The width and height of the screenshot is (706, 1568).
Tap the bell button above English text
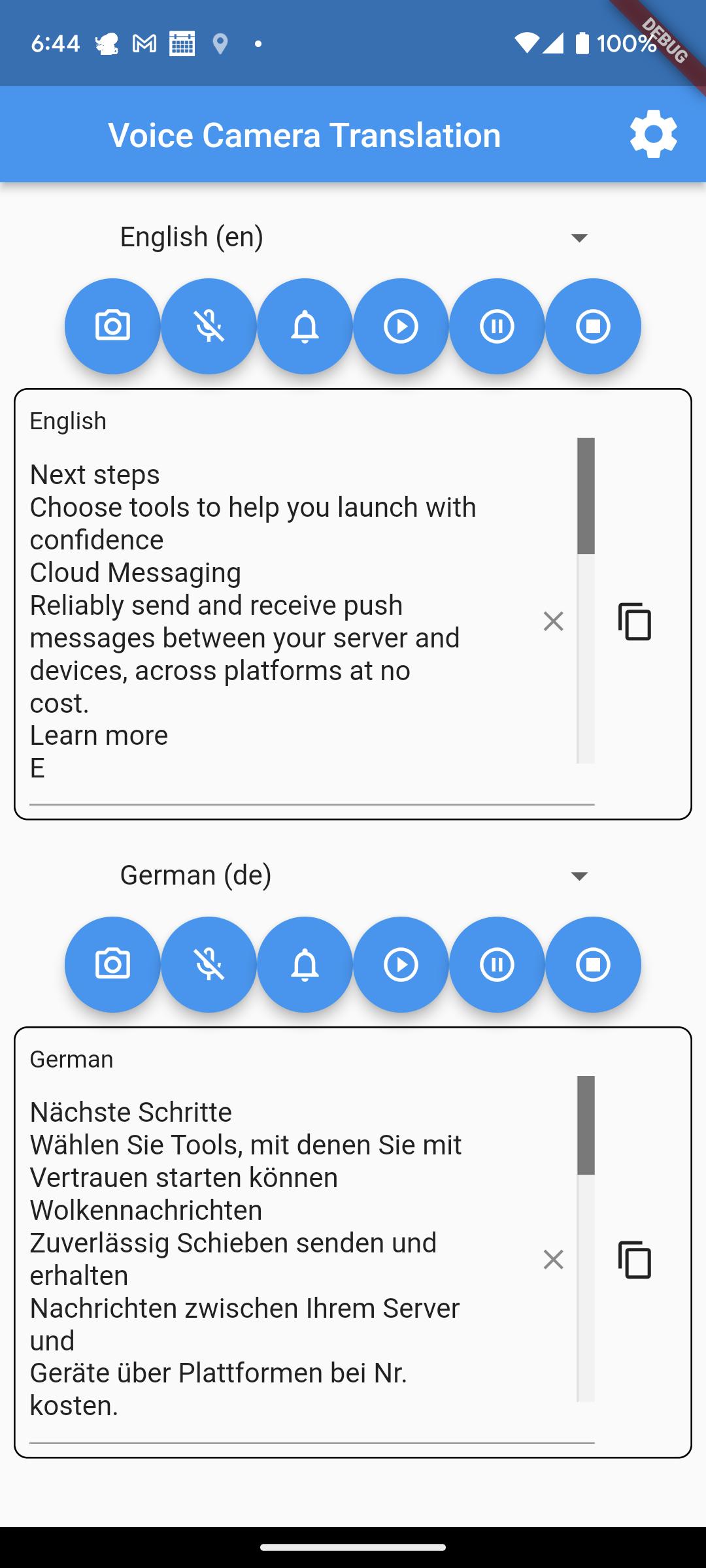click(x=305, y=326)
